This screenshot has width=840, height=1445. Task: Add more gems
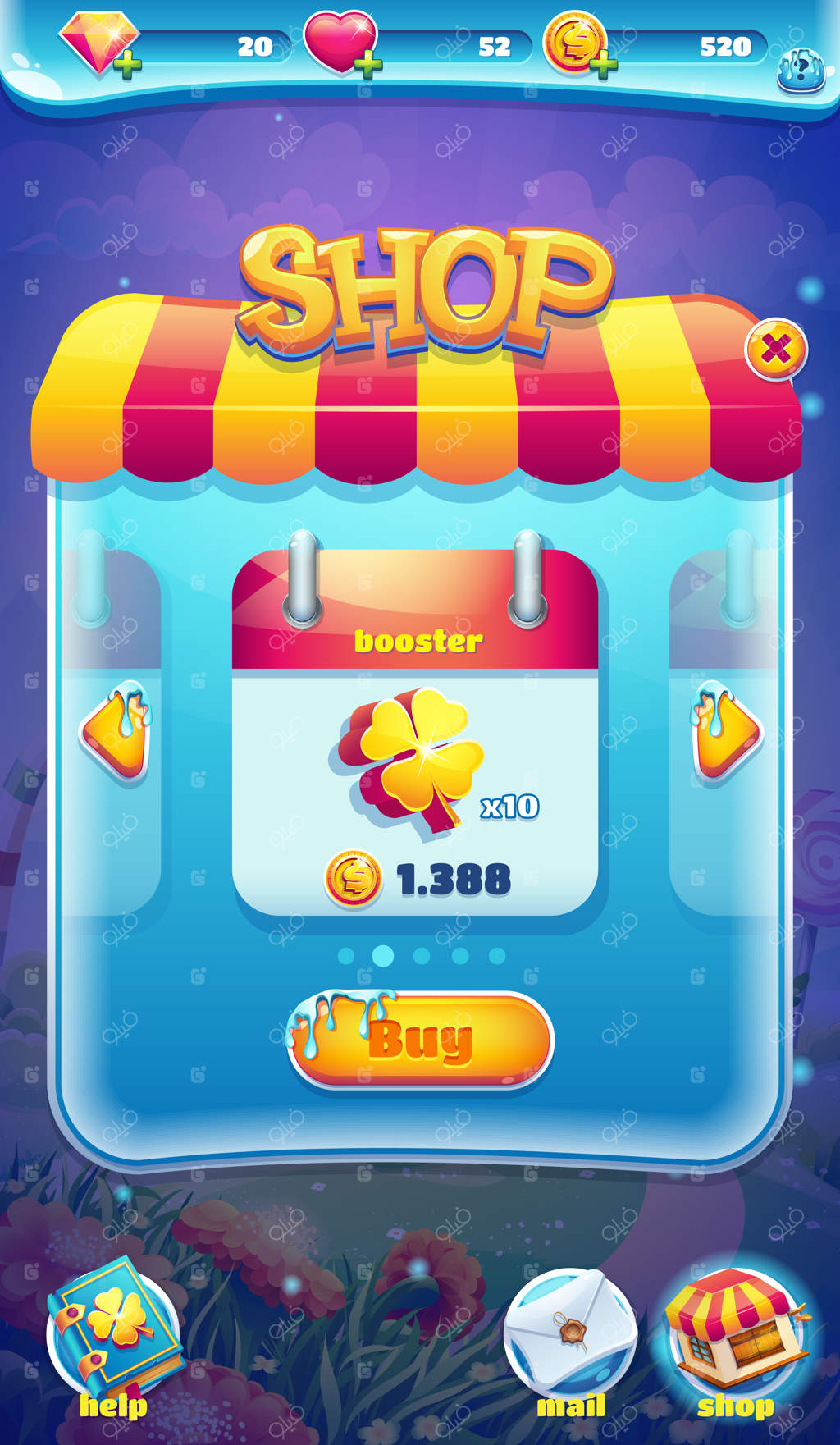tap(126, 64)
